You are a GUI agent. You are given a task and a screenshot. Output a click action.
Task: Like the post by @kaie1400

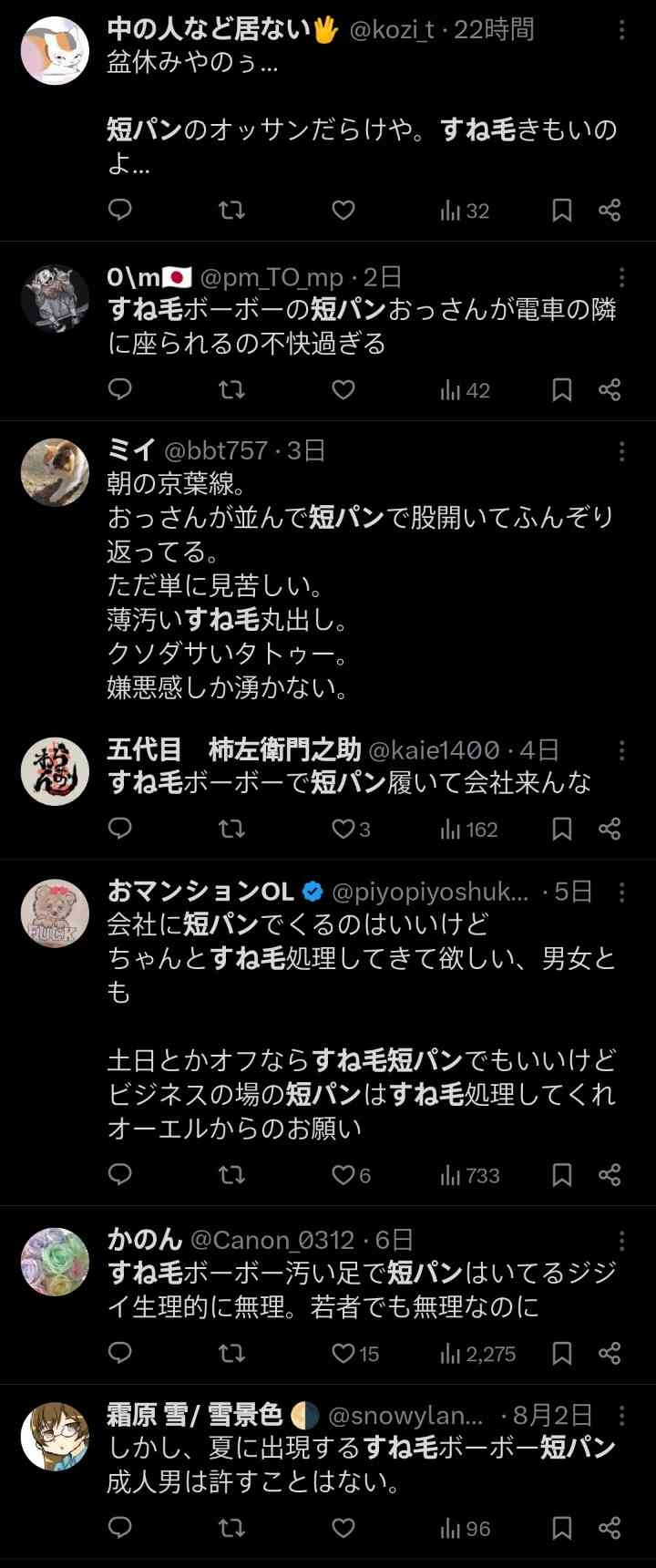343,829
